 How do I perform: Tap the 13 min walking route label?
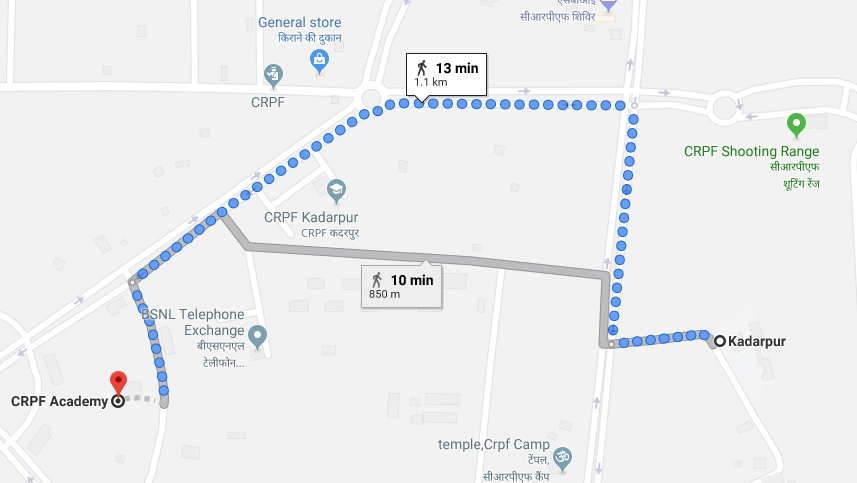(447, 74)
